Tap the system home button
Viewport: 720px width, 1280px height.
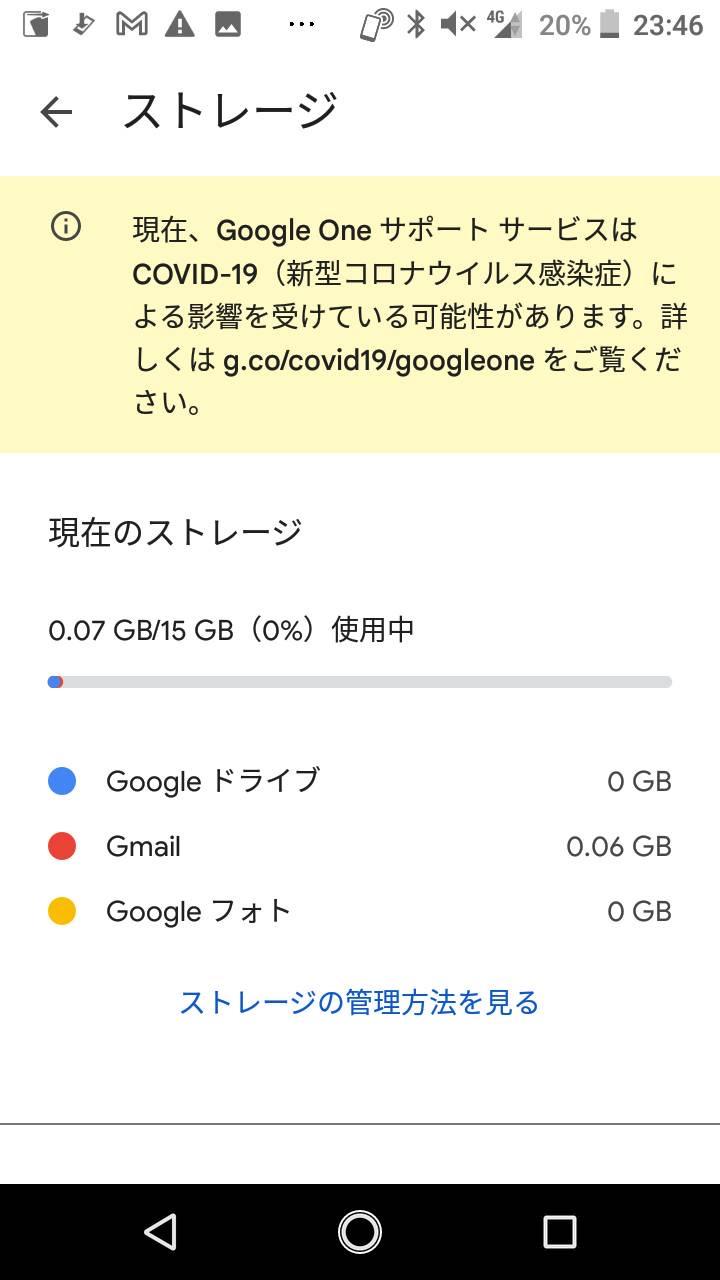(x=360, y=1232)
